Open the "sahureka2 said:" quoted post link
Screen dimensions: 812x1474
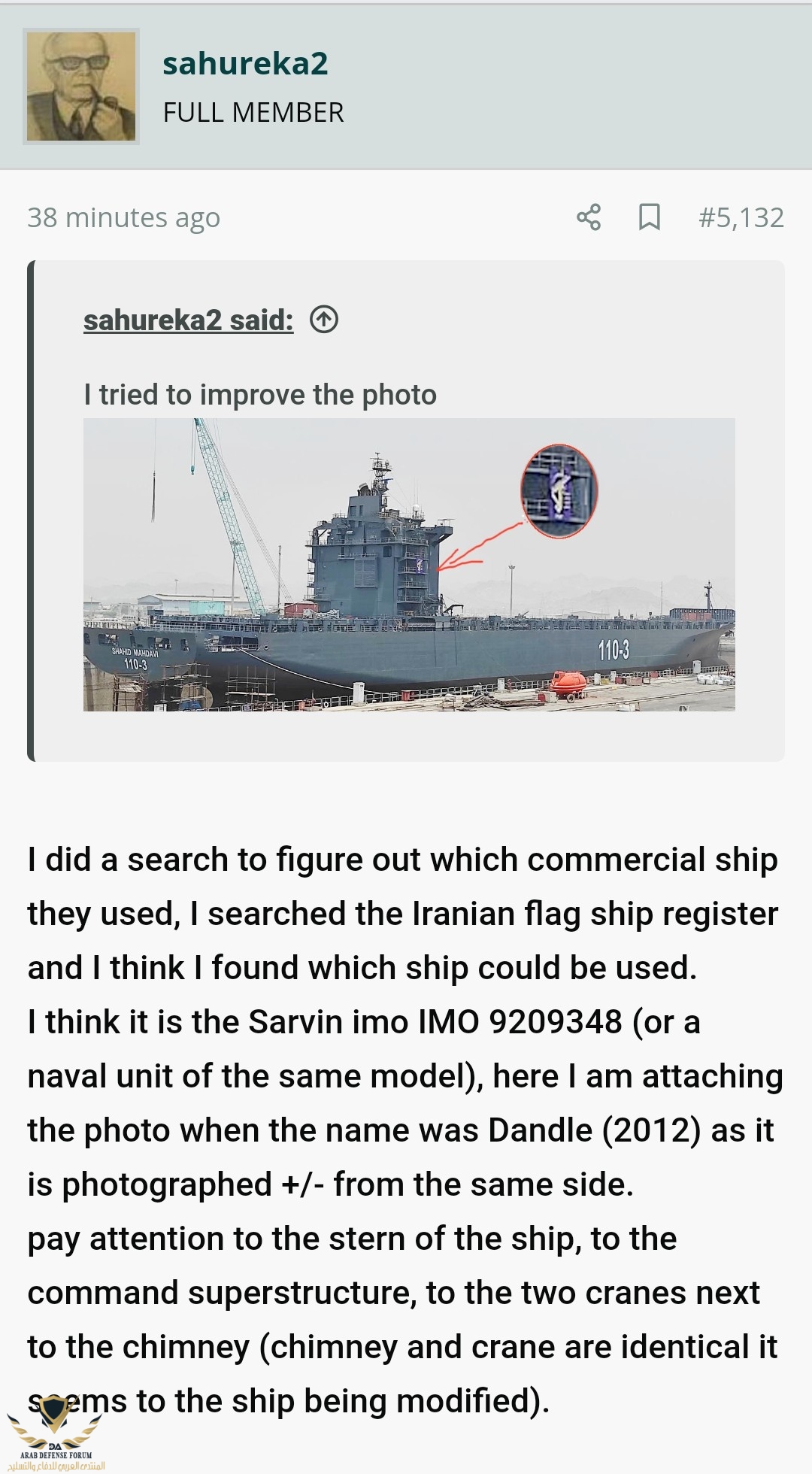(188, 320)
